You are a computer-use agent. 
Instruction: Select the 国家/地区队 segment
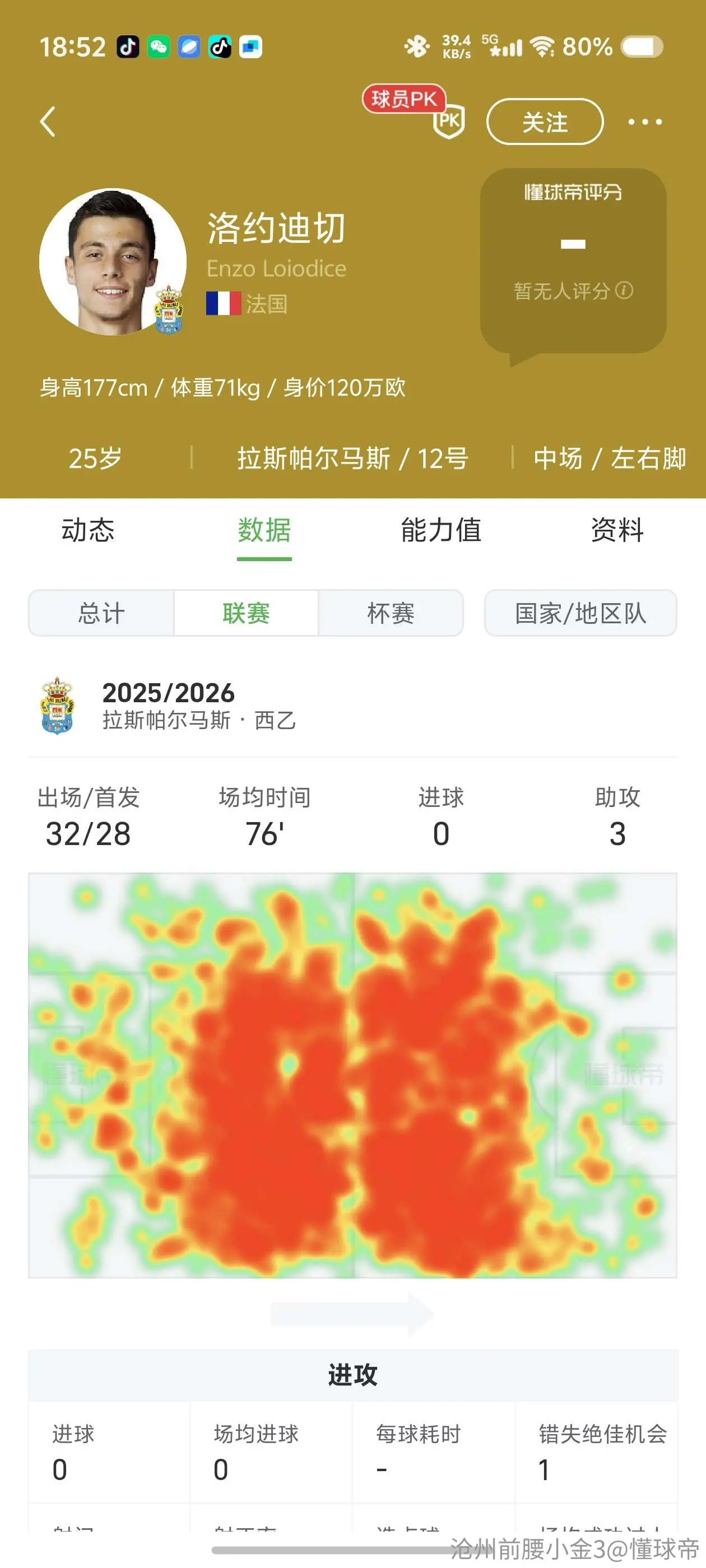coord(580,613)
